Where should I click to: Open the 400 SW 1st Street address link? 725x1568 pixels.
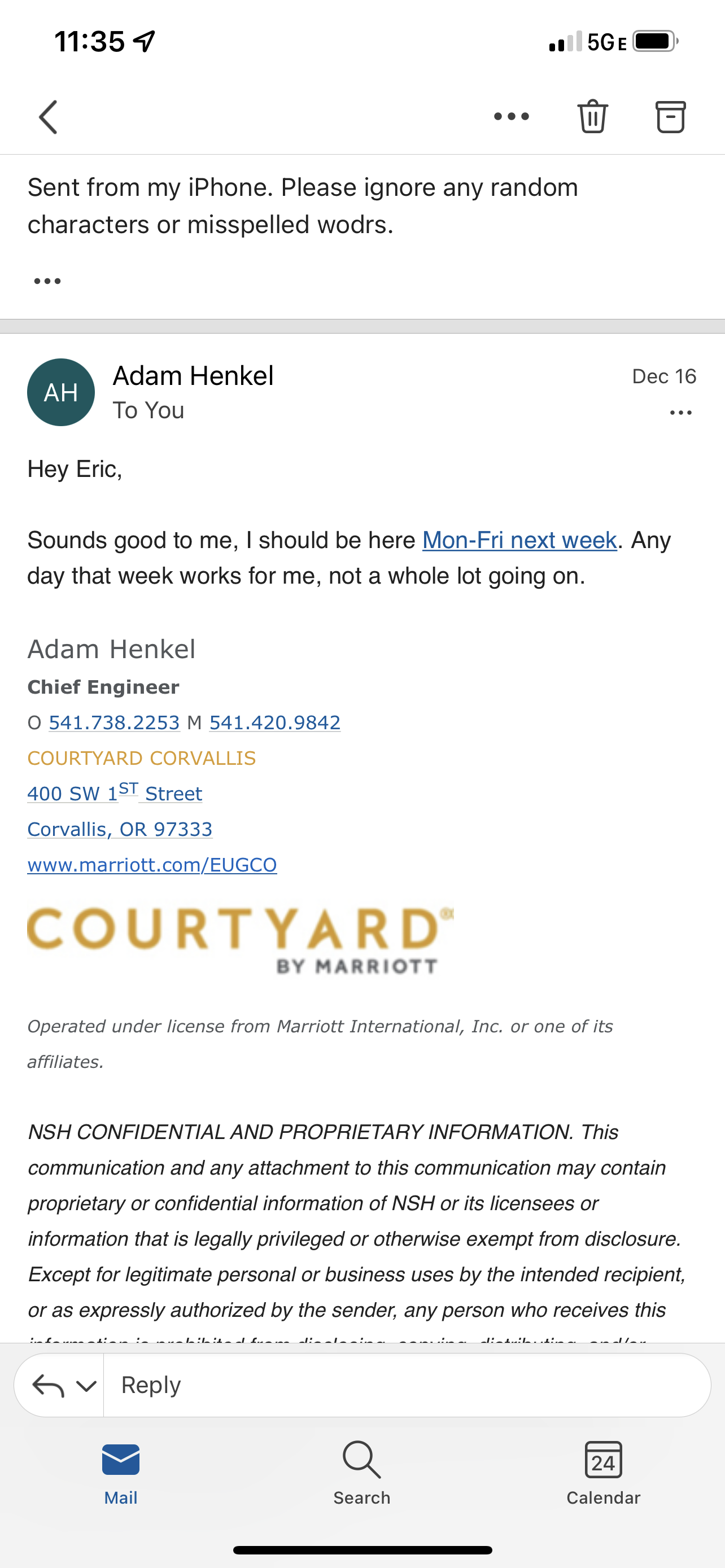coord(115,794)
